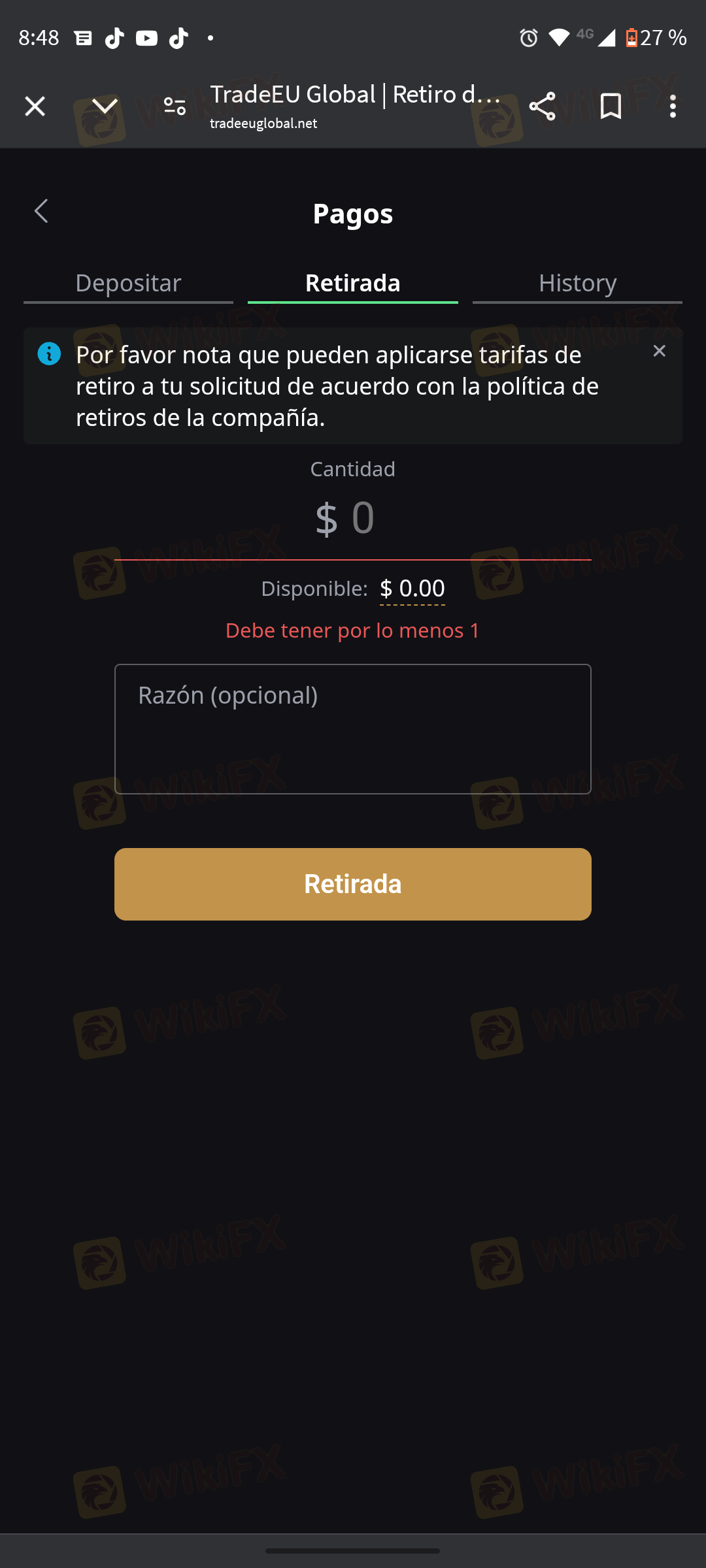Image resolution: width=706 pixels, height=1568 pixels.
Task: Open the browser overflow menu
Action: click(673, 106)
